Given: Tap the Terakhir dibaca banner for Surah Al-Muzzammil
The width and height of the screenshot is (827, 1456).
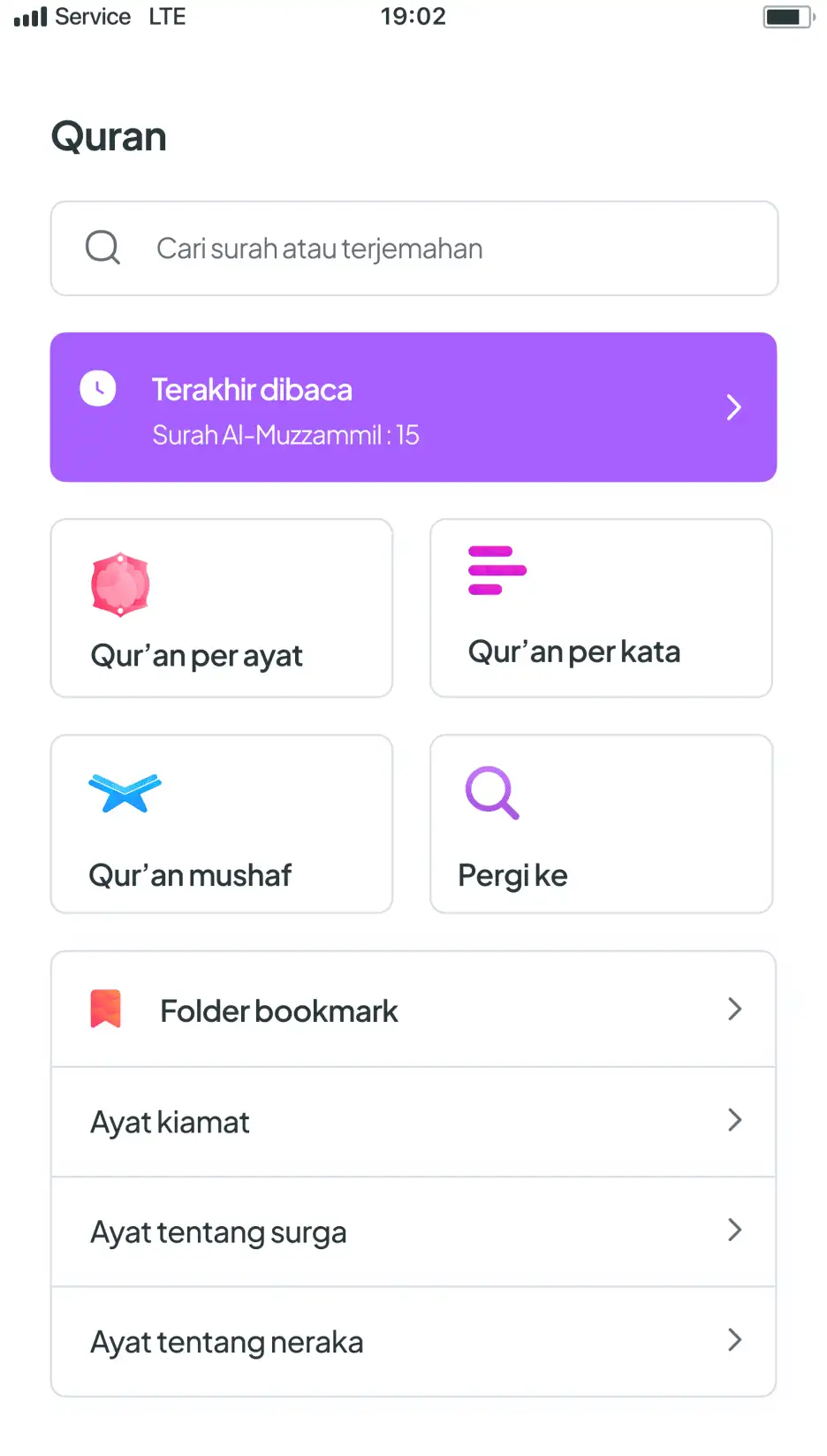Looking at the screenshot, I should tap(413, 407).
